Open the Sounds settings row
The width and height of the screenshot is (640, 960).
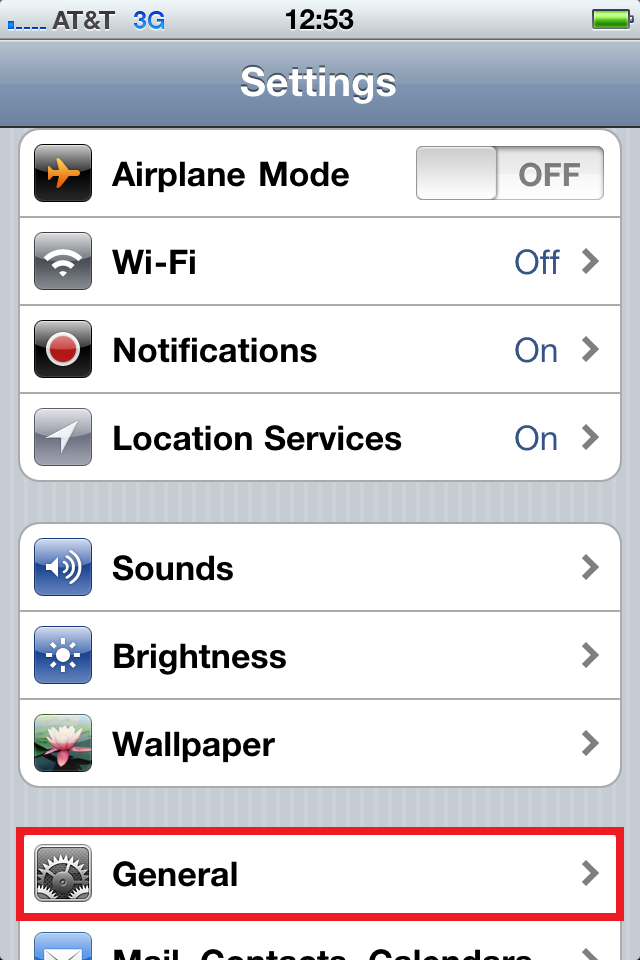pos(320,568)
